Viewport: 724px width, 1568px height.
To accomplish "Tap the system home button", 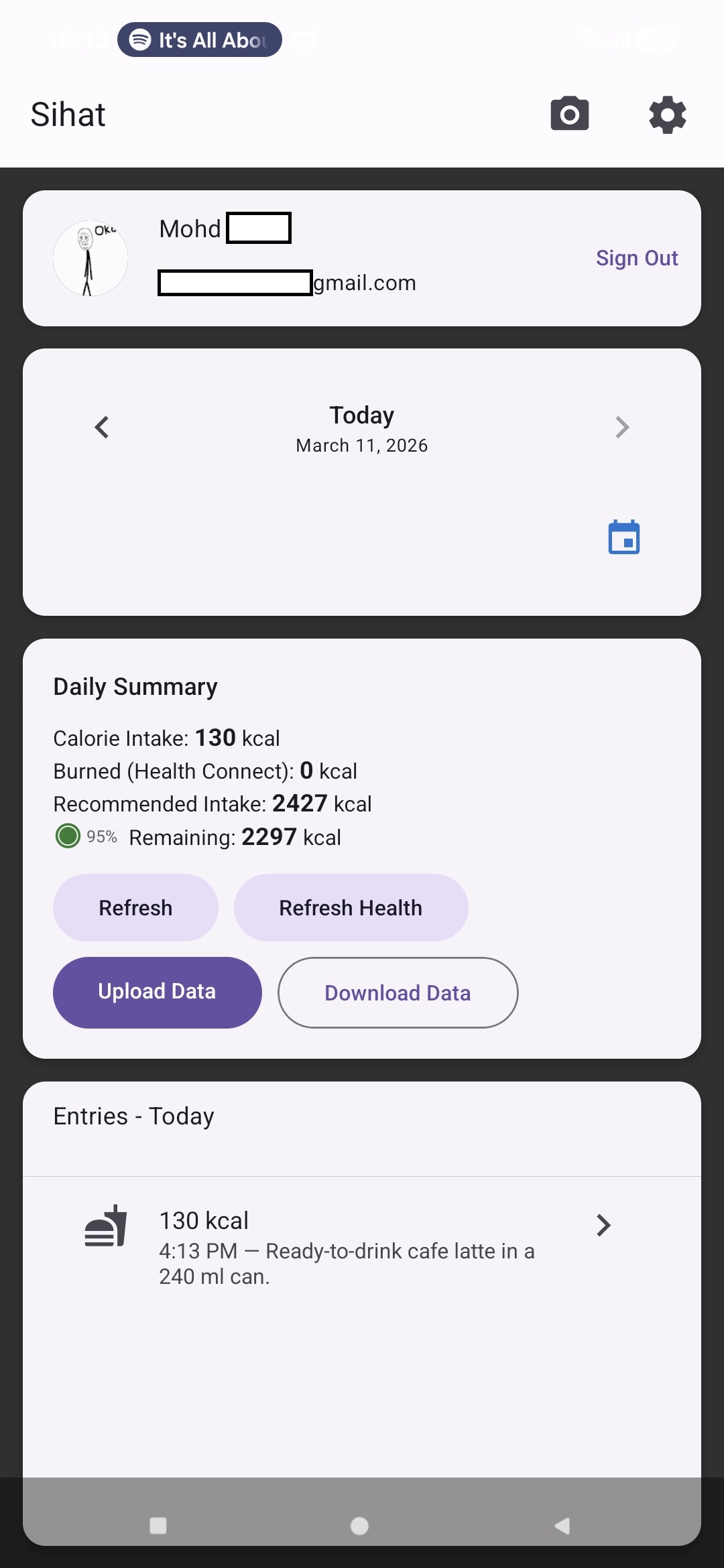I will [359, 1526].
